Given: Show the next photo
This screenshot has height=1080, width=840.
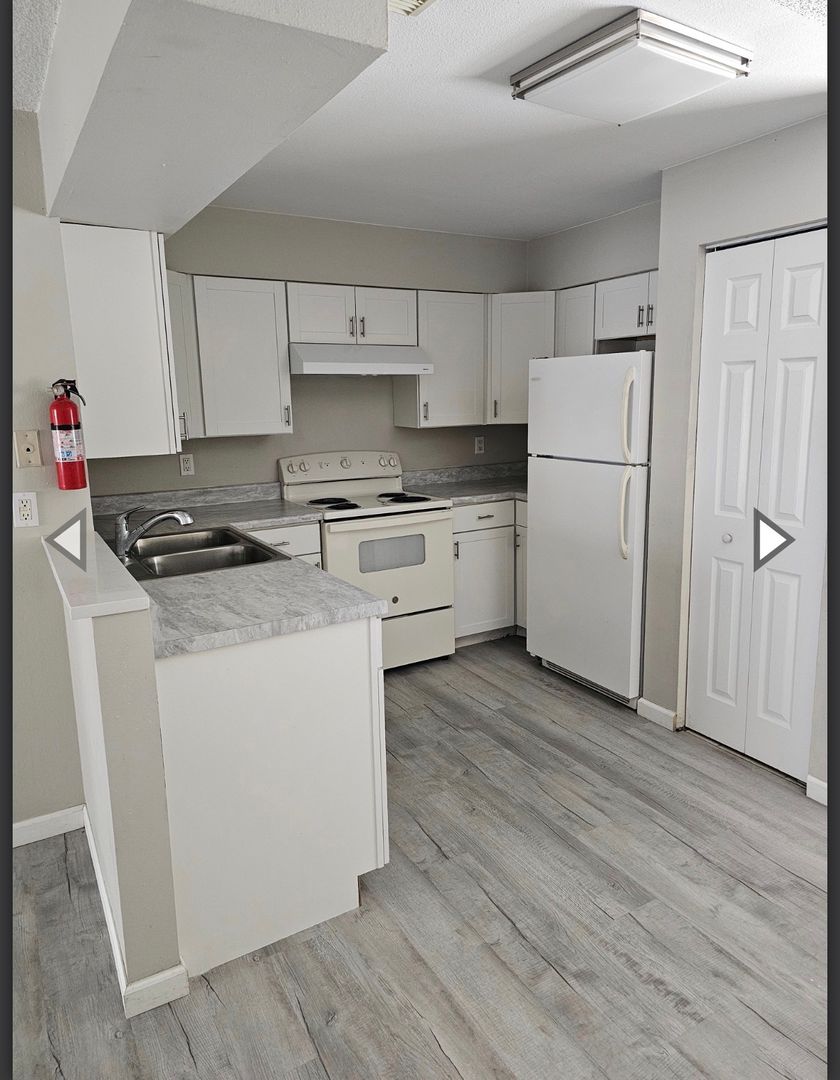Looking at the screenshot, I should pos(772,540).
